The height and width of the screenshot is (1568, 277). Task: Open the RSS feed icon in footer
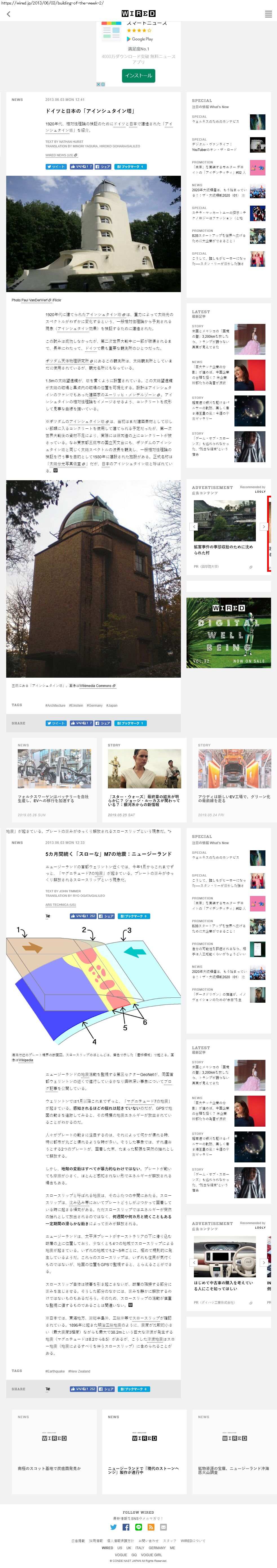pyautogui.click(x=151, y=1527)
